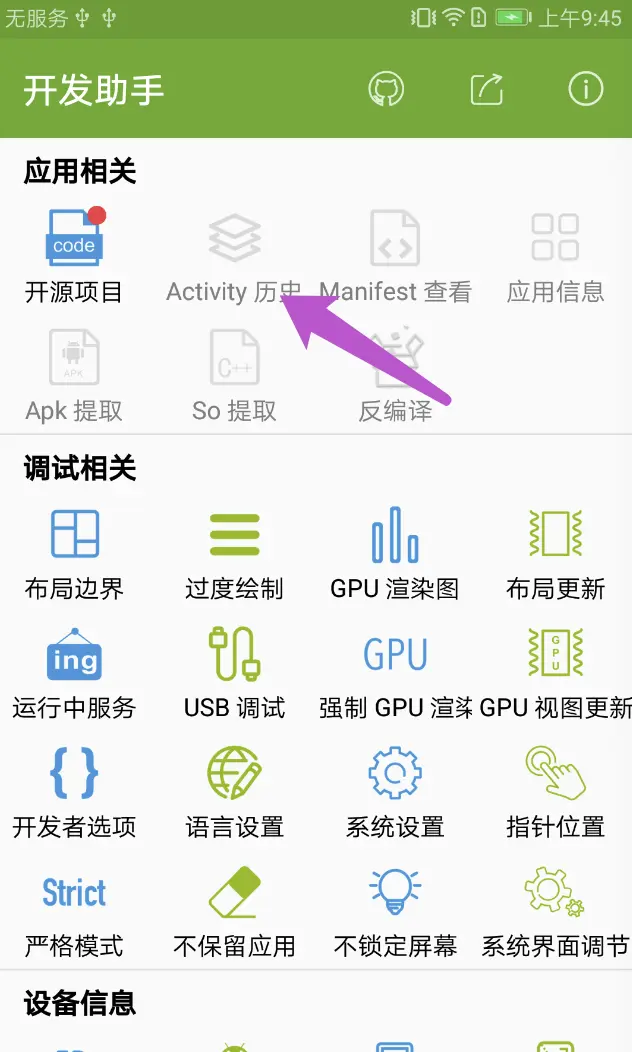Select Apk 提取

tap(74, 375)
